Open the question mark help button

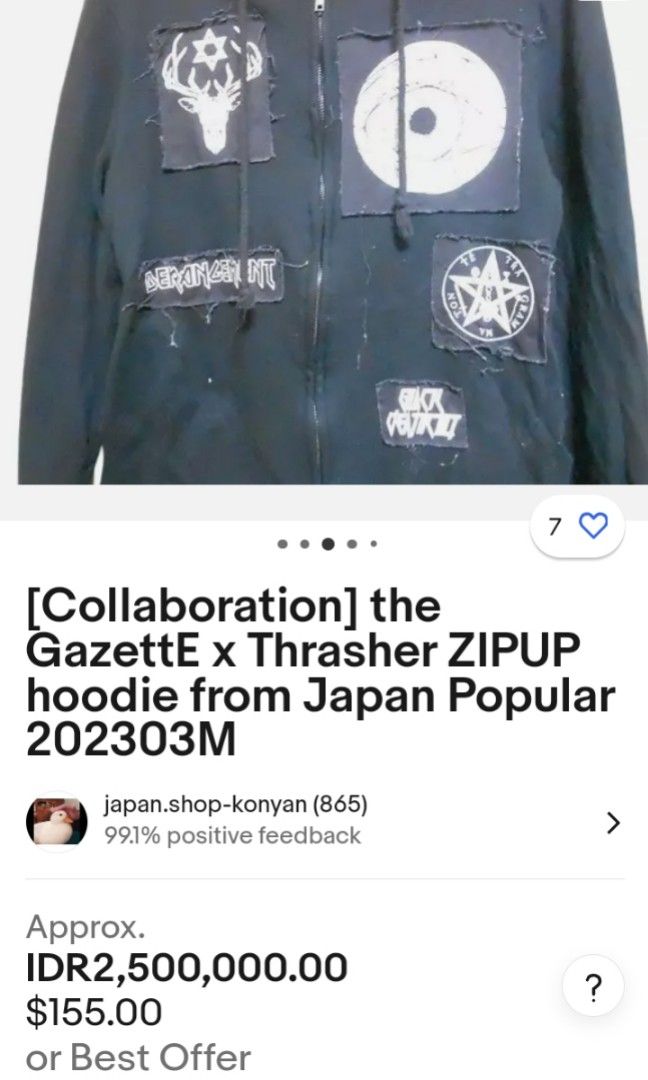pos(593,989)
